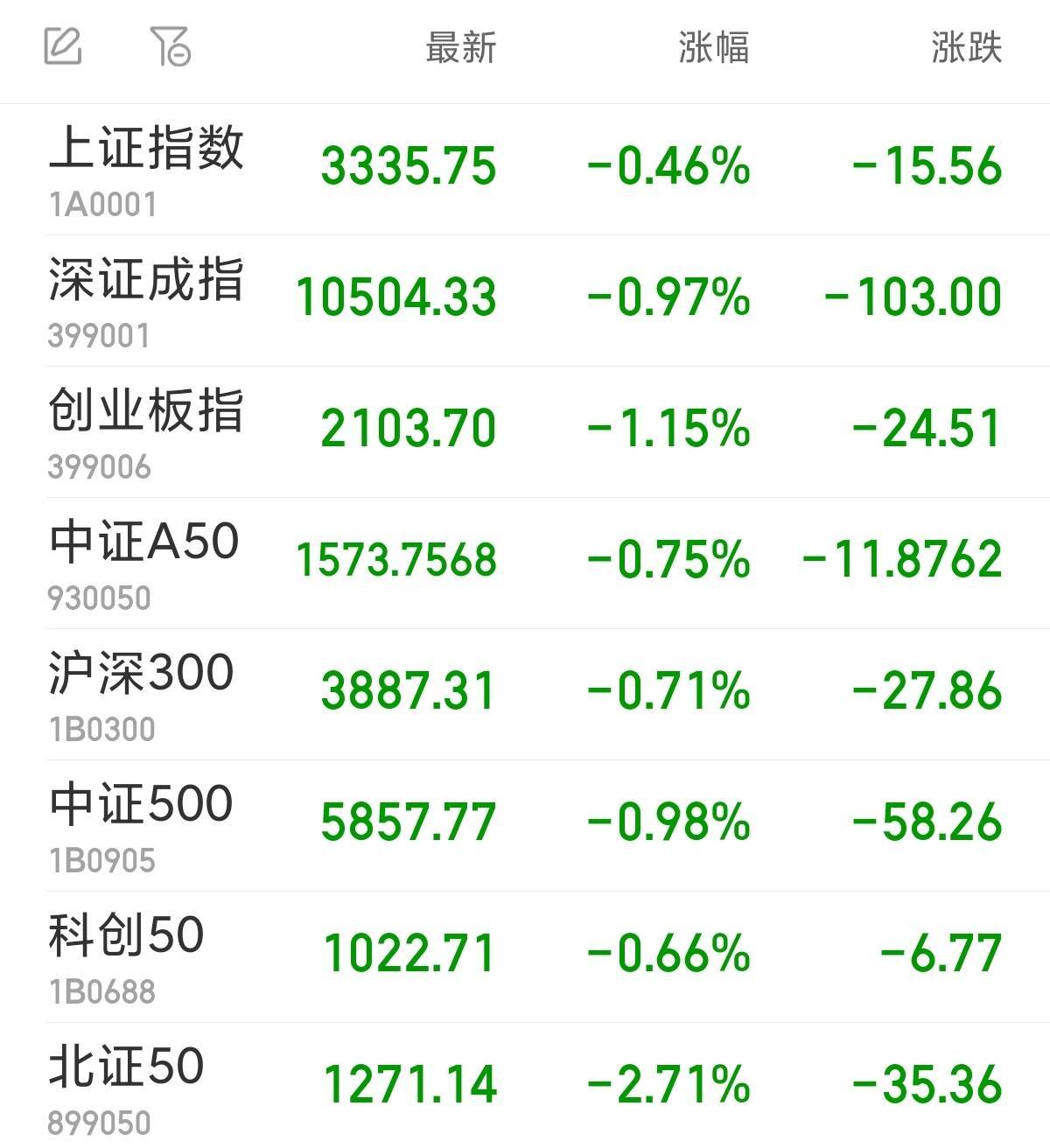The width and height of the screenshot is (1050, 1148).
Task: Toggle sort direction on 最新 column
Action: [x=459, y=50]
